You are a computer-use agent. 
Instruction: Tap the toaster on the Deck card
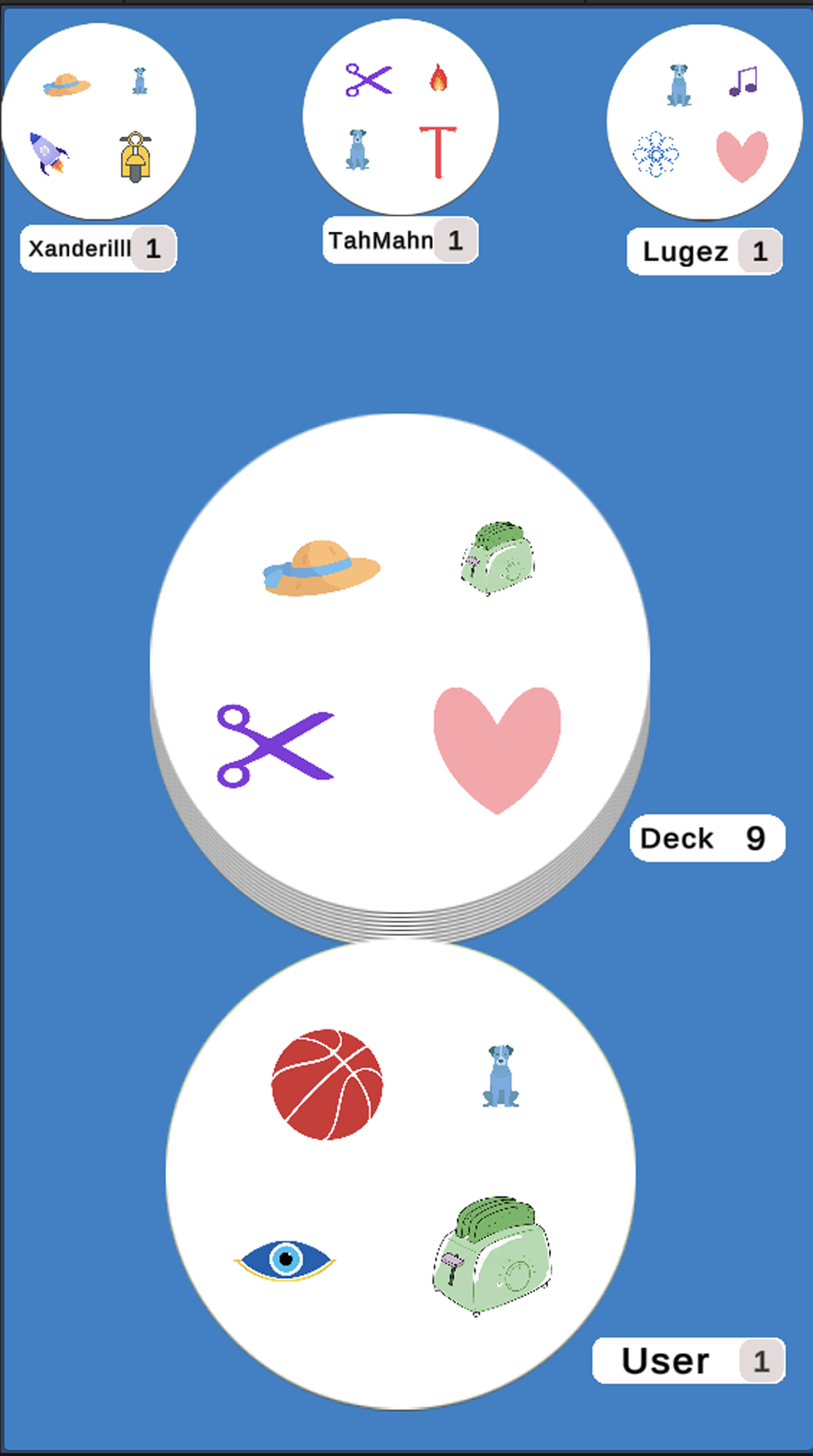pyautogui.click(x=497, y=559)
